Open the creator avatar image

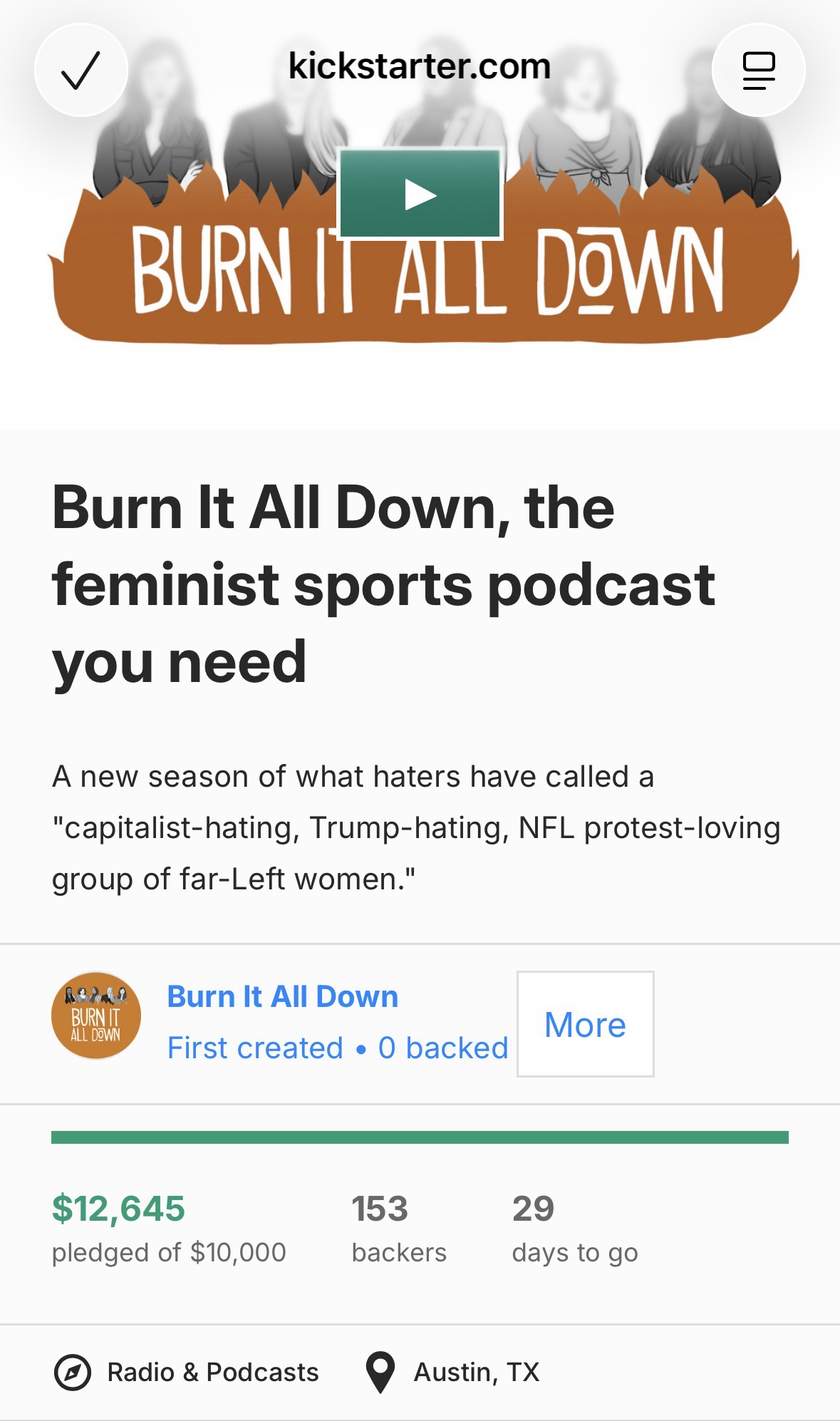(96, 1016)
